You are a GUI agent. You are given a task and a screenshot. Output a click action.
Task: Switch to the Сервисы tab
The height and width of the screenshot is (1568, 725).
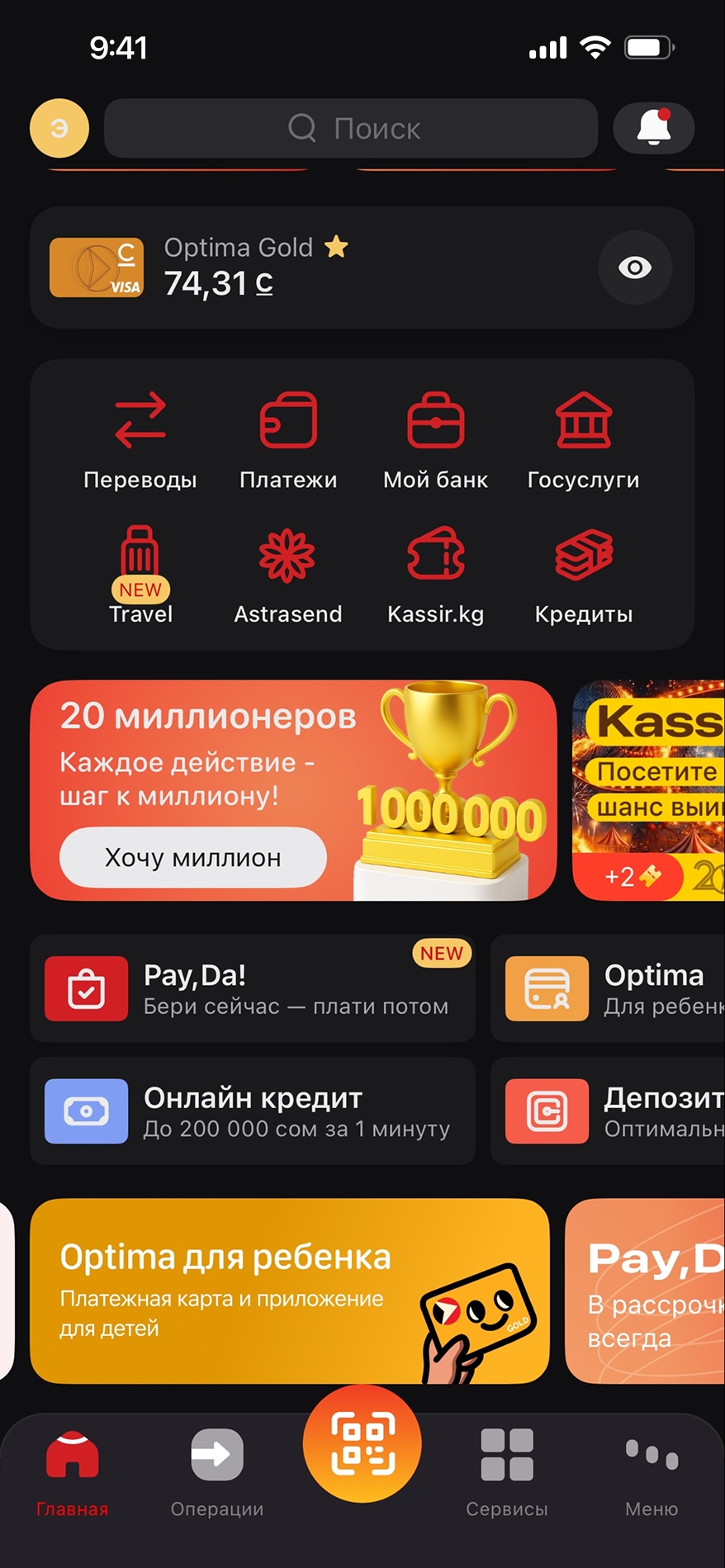coord(507,1471)
